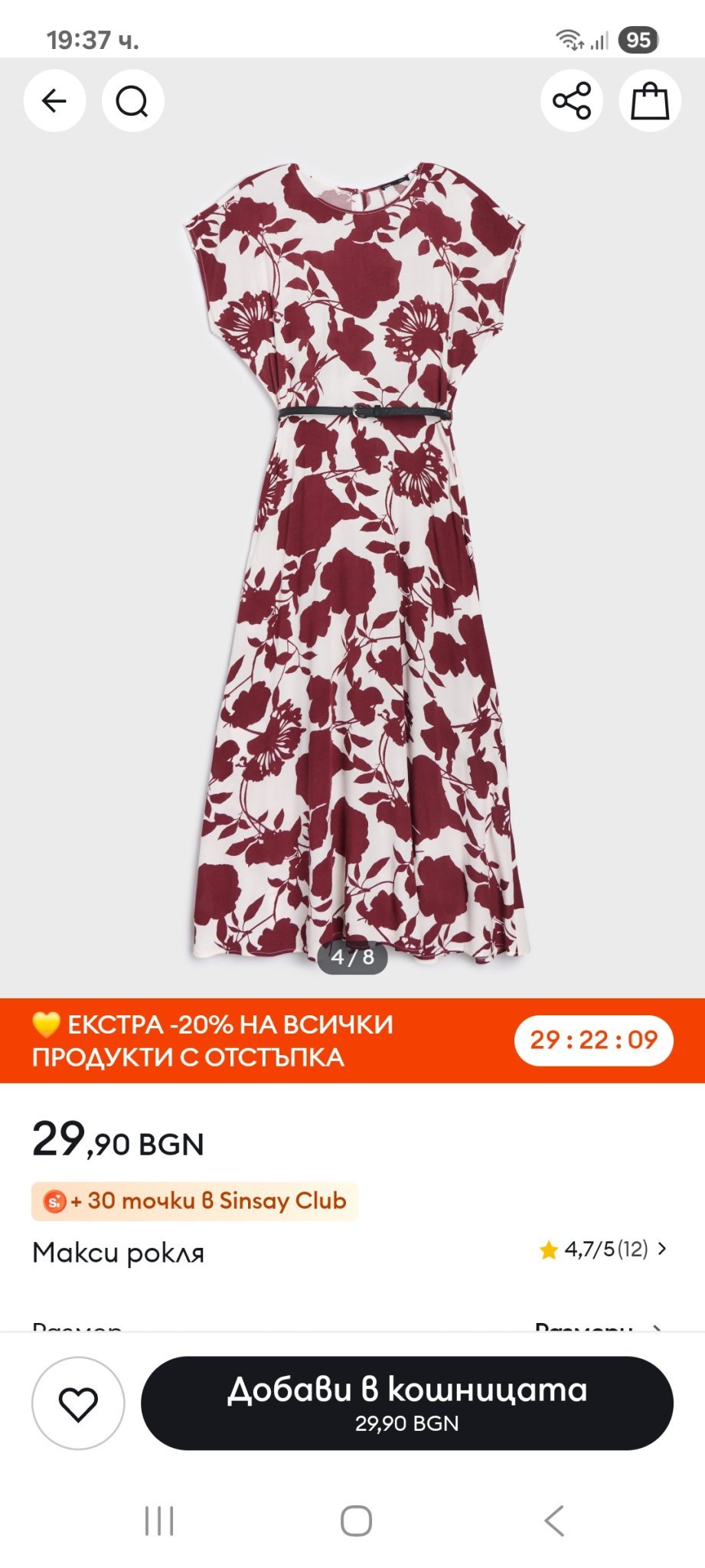705x1568 pixels.
Task: Tap the Sinsay Club points badge
Action: pyautogui.click(x=194, y=1200)
